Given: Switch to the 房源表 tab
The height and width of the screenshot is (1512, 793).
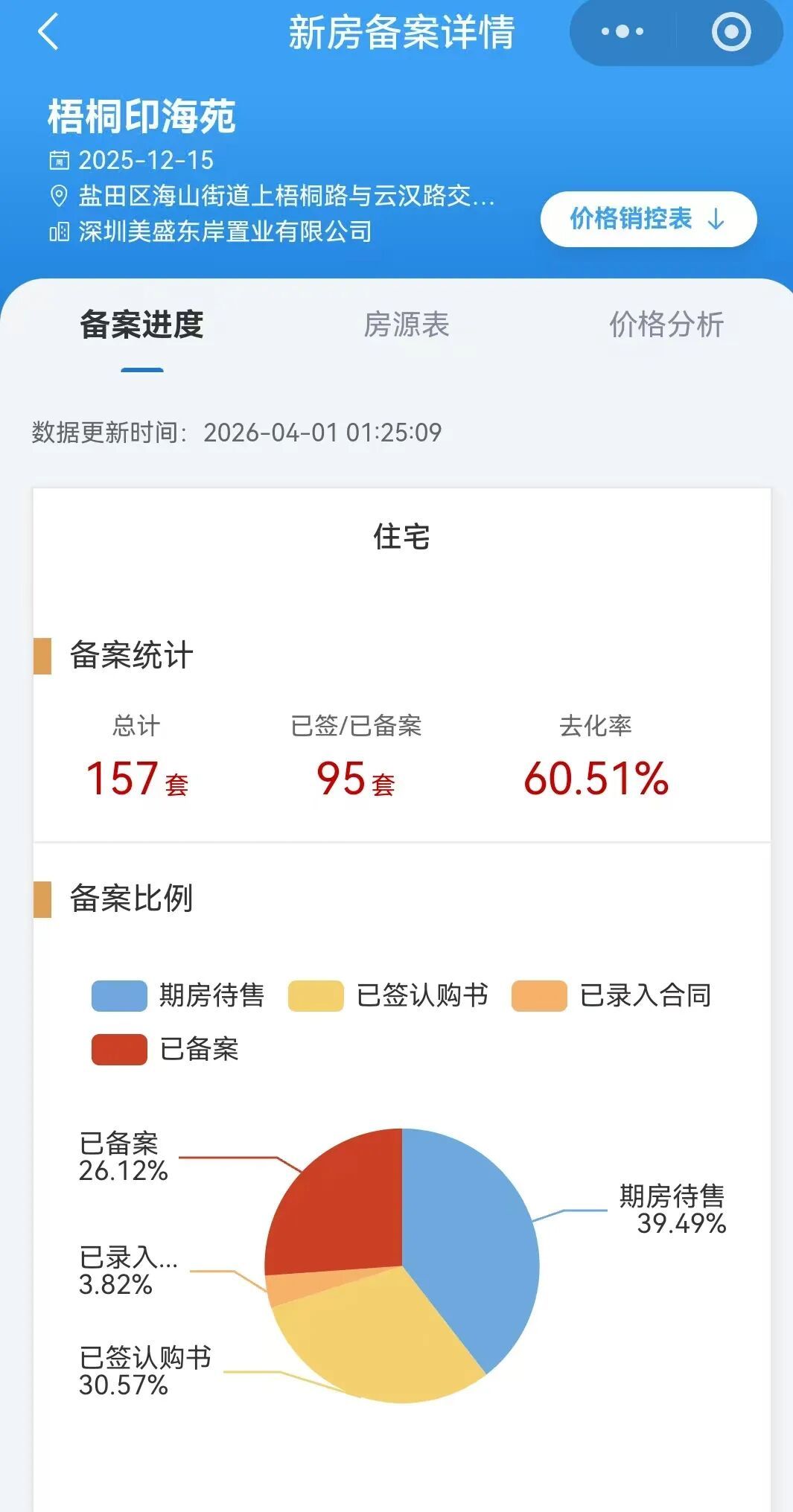Looking at the screenshot, I should click(x=406, y=325).
